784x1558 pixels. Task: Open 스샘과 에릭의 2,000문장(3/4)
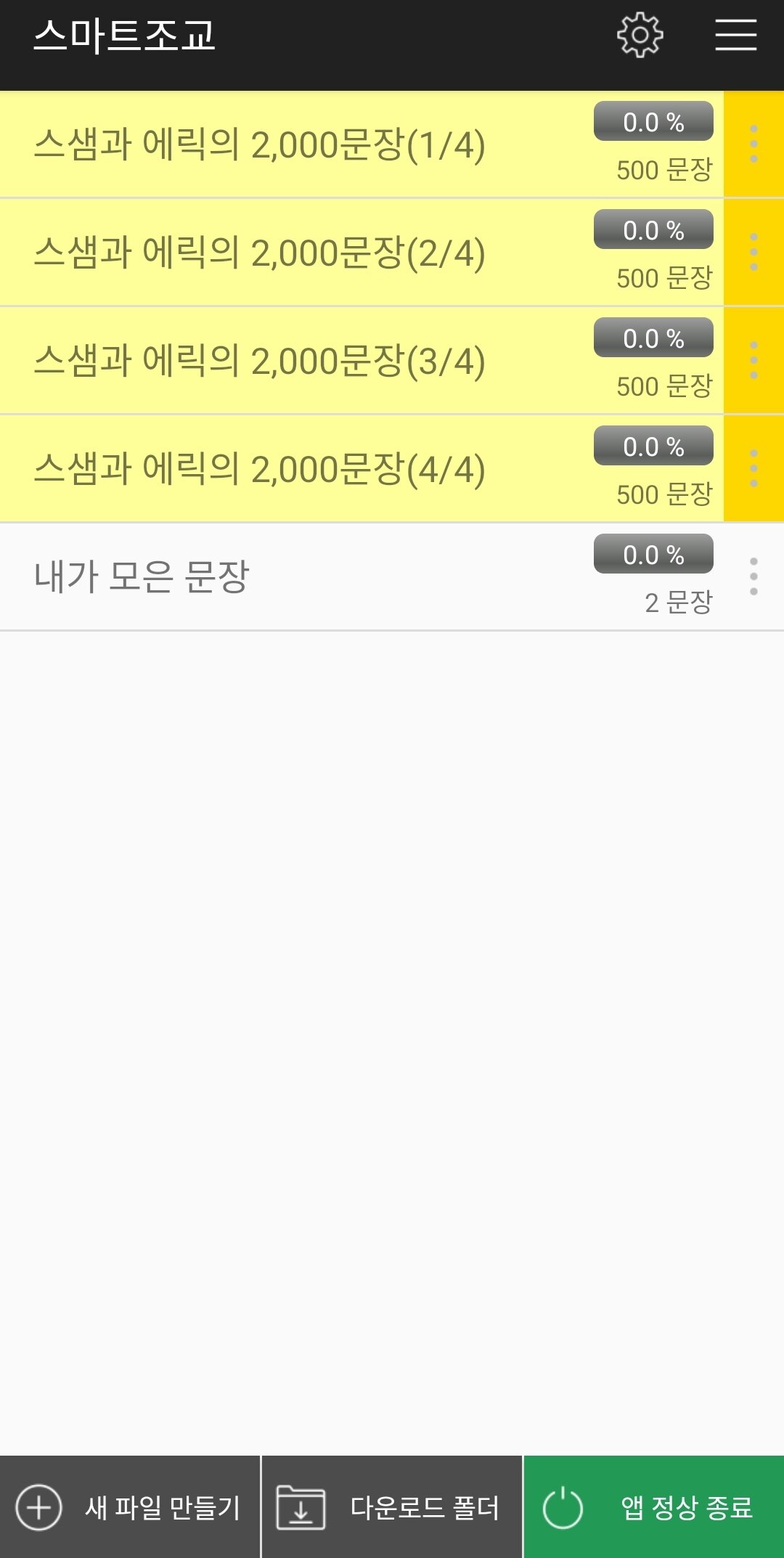click(362, 361)
